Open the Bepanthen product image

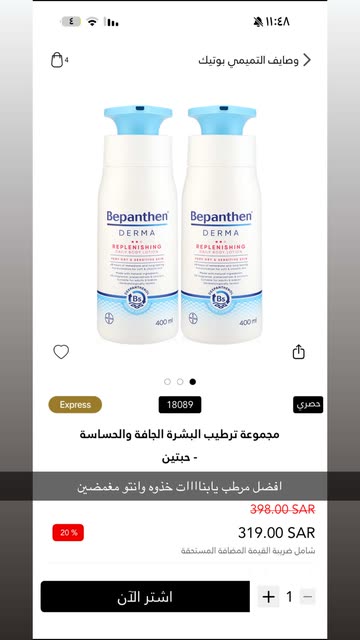point(180,224)
